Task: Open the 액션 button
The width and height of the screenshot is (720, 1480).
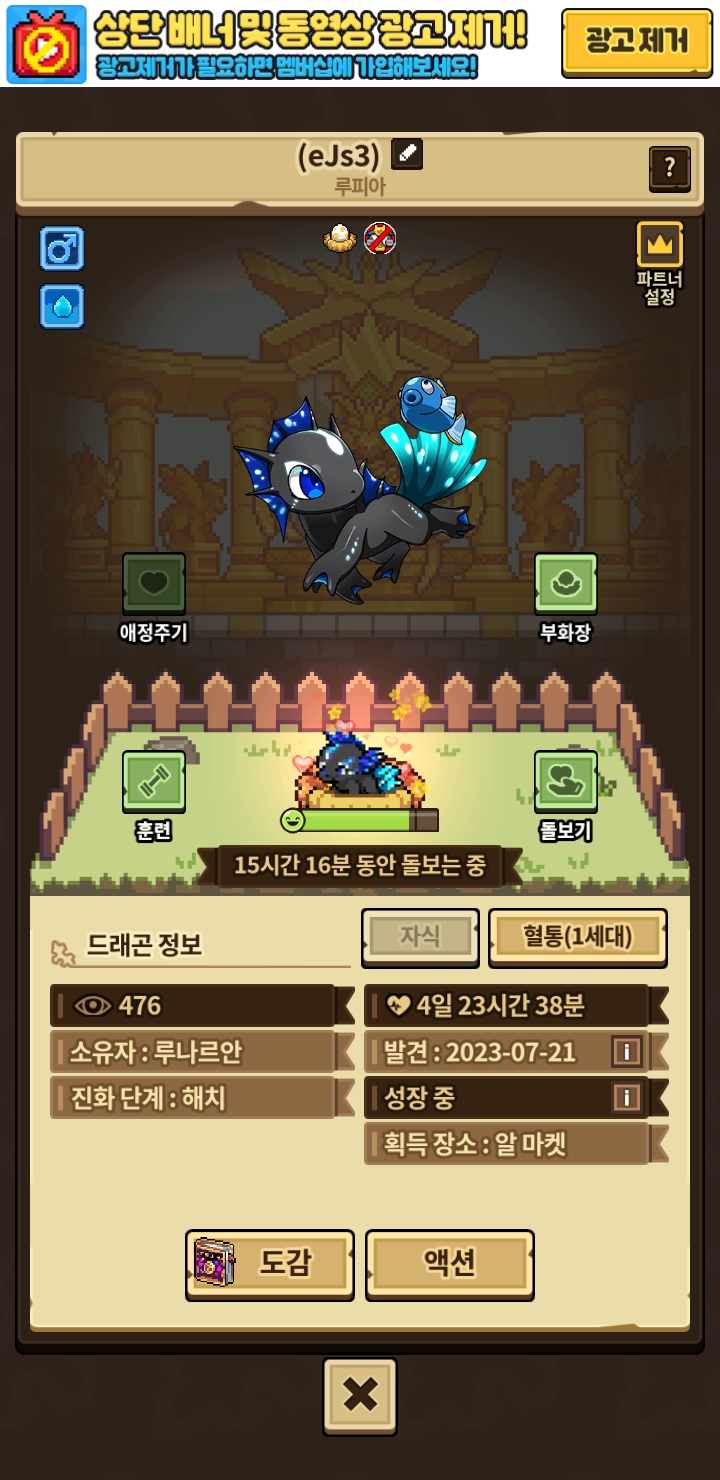Action: 450,1264
